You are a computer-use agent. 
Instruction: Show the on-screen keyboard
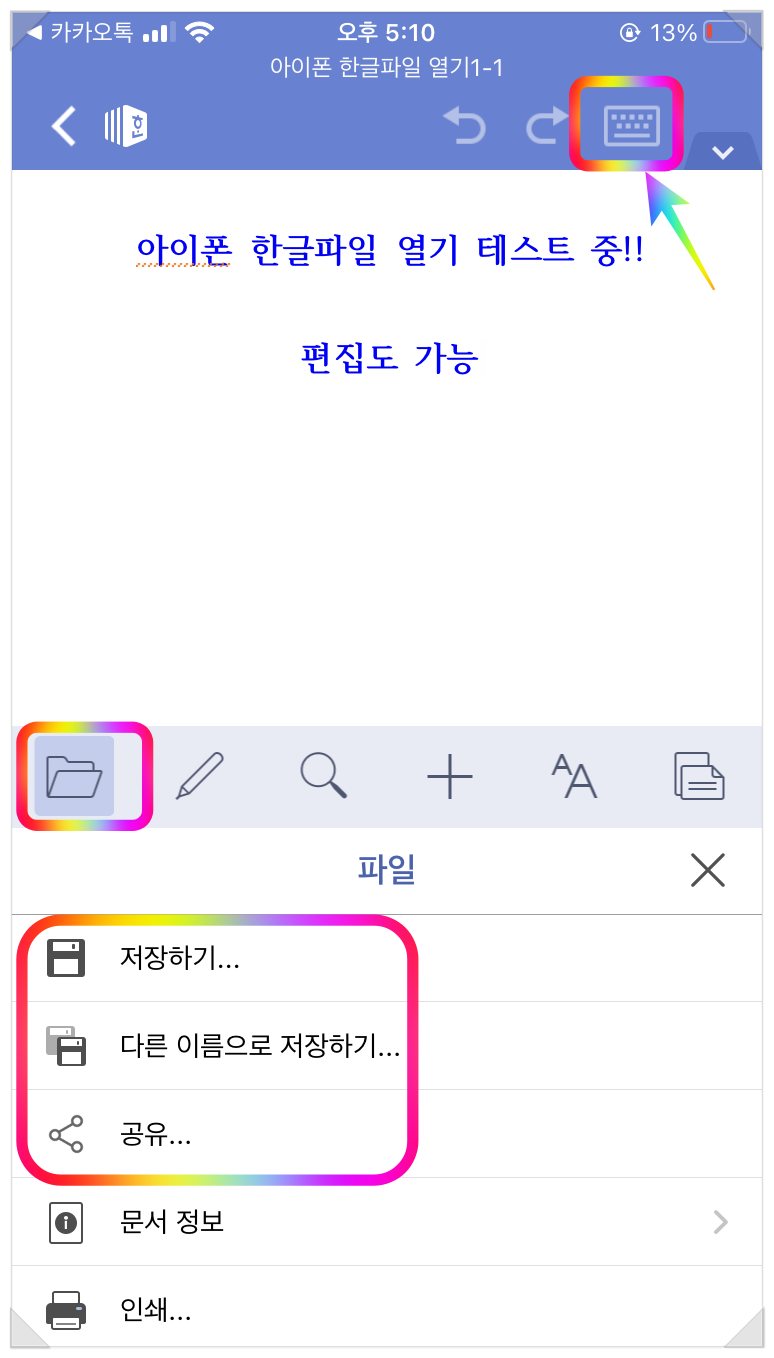coord(632,126)
